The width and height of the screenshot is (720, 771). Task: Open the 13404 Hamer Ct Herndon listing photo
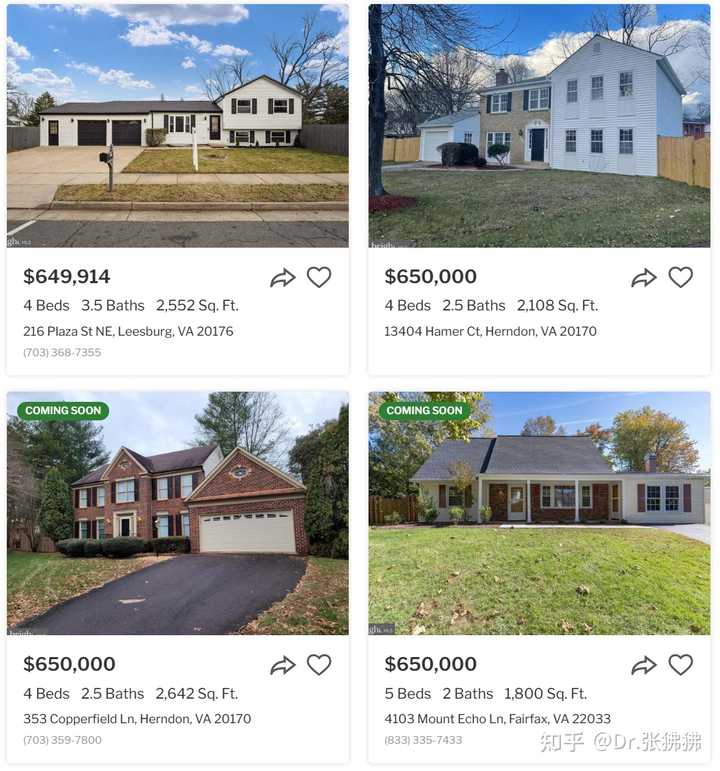tap(539, 125)
